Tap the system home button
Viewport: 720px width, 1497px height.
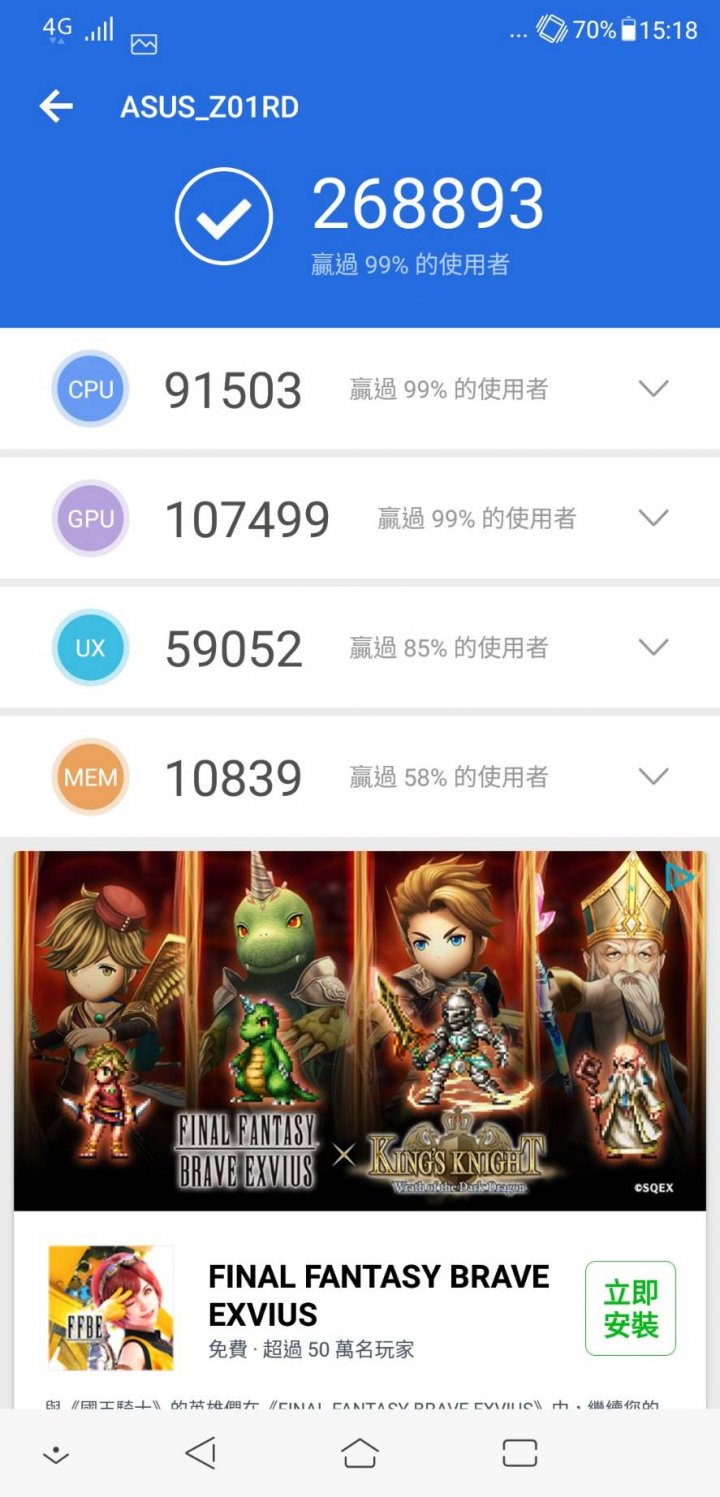[x=360, y=1453]
